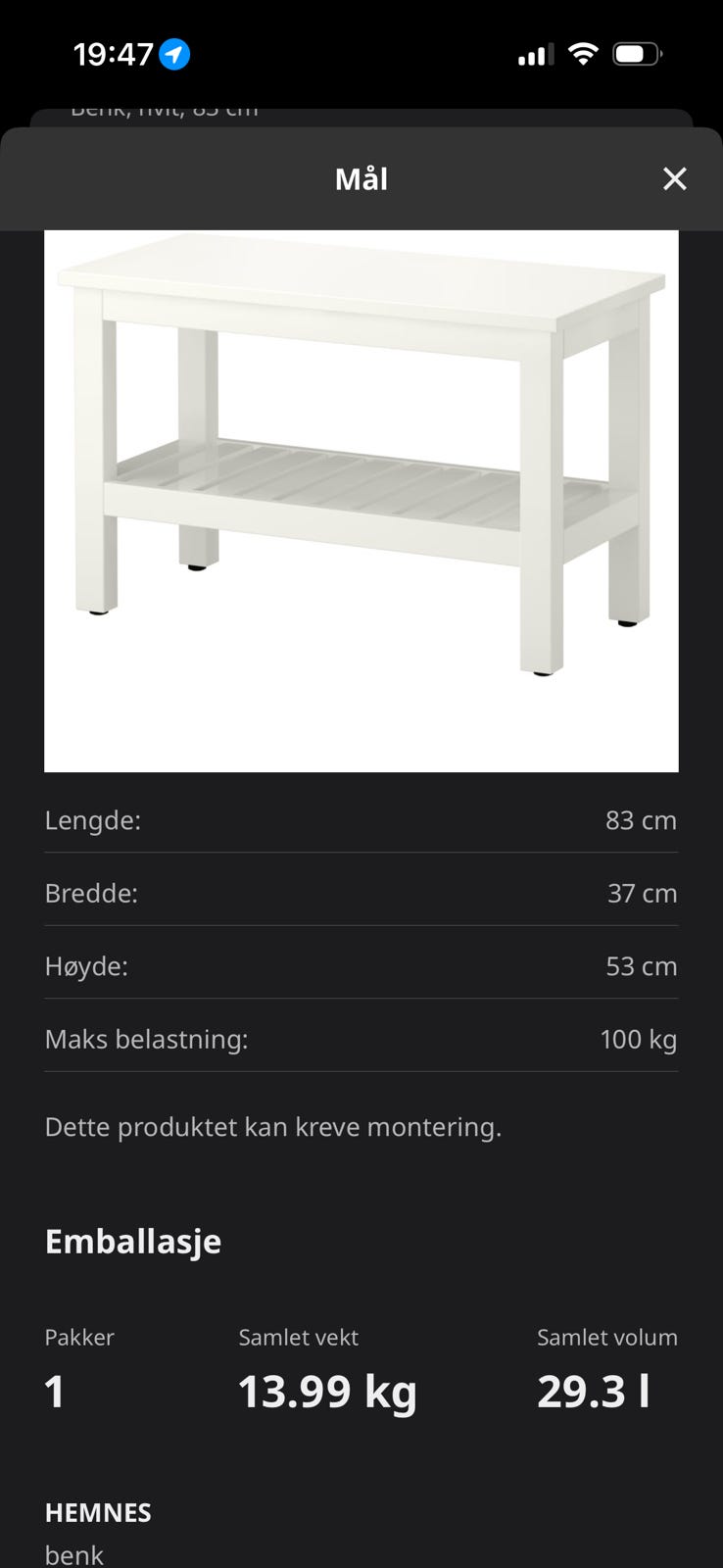
Task: Tap the Lengde measurement row
Action: [92, 820]
